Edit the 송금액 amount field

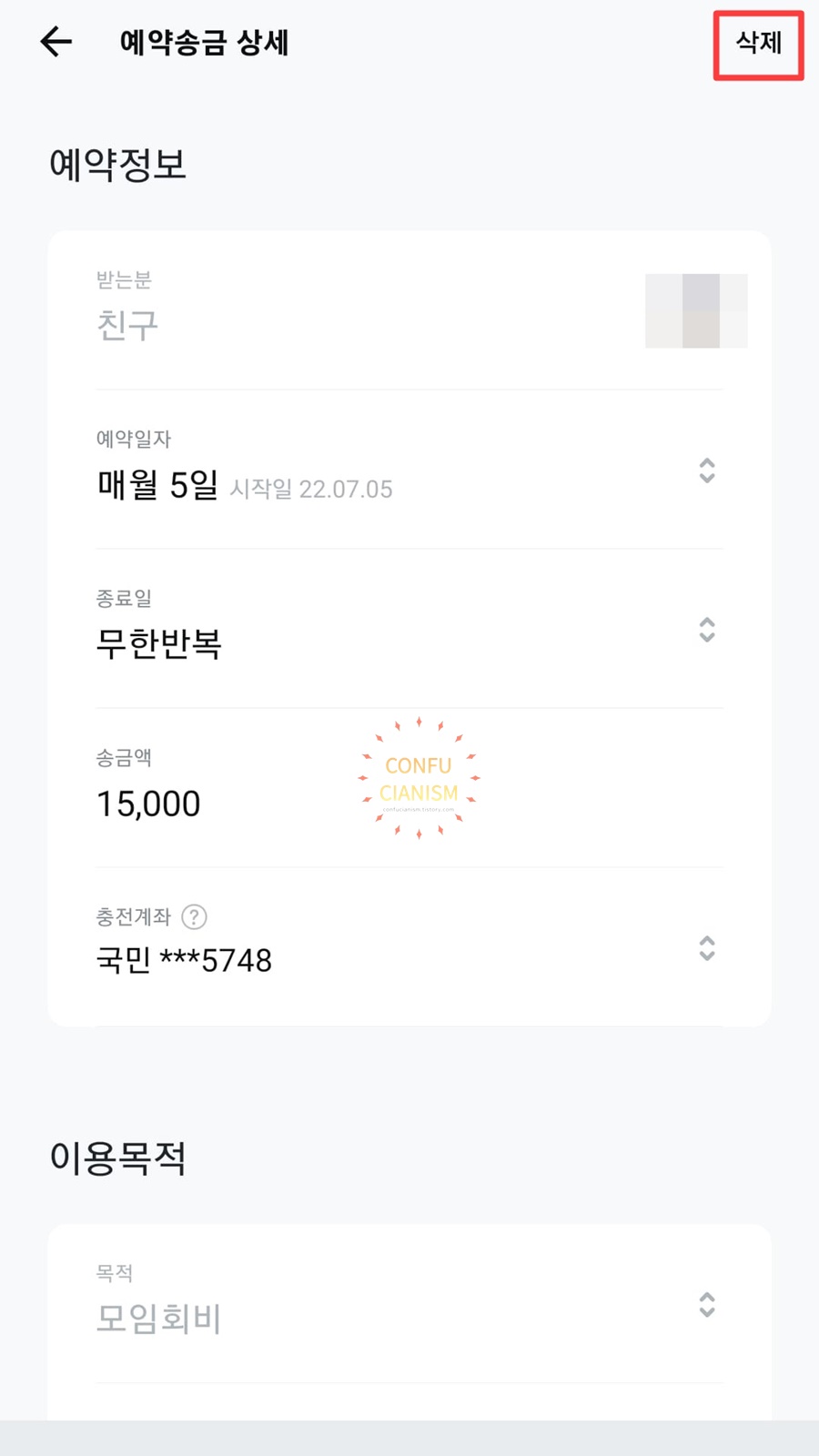tap(409, 788)
